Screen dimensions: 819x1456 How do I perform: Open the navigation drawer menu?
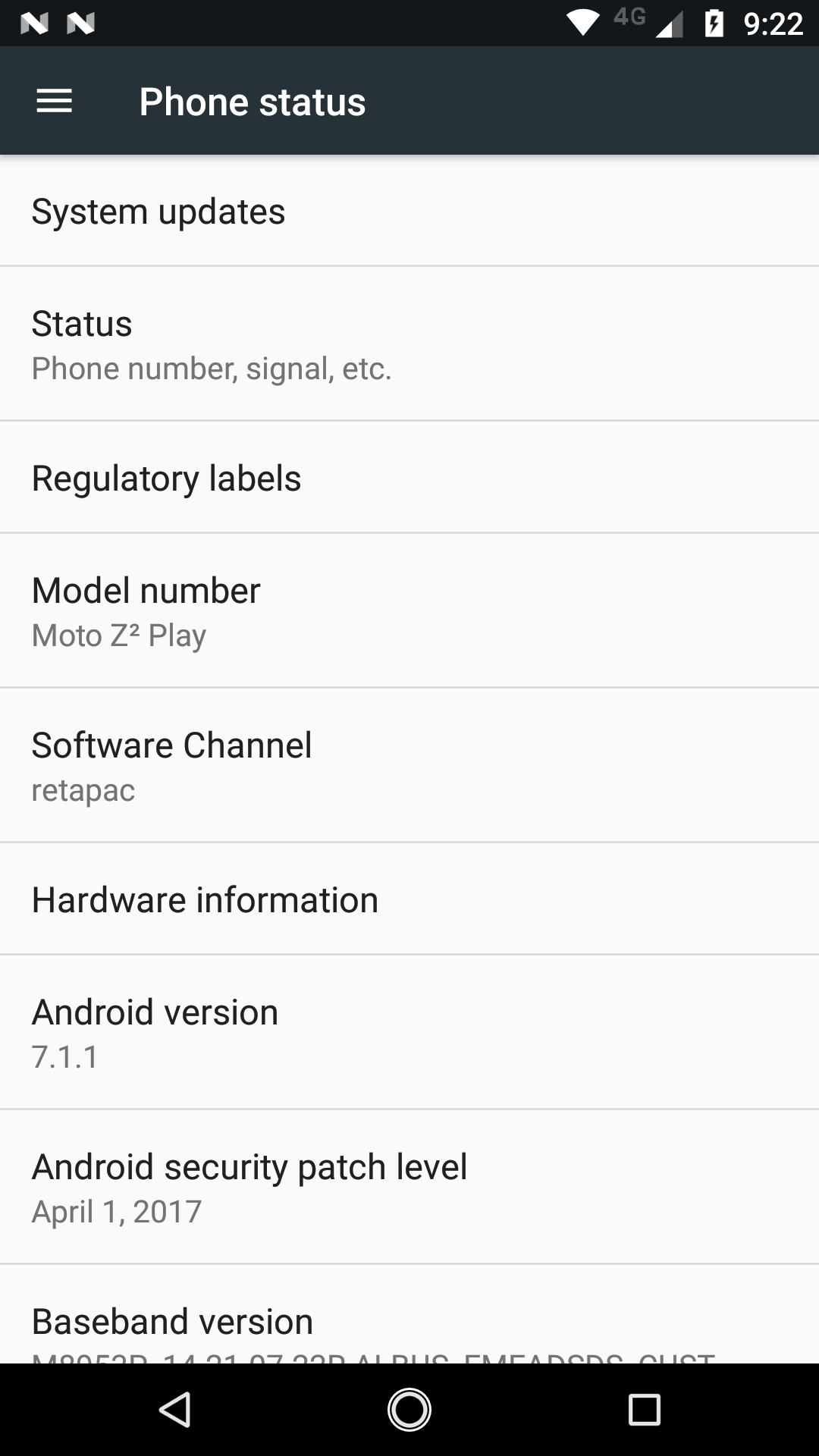coord(54,101)
